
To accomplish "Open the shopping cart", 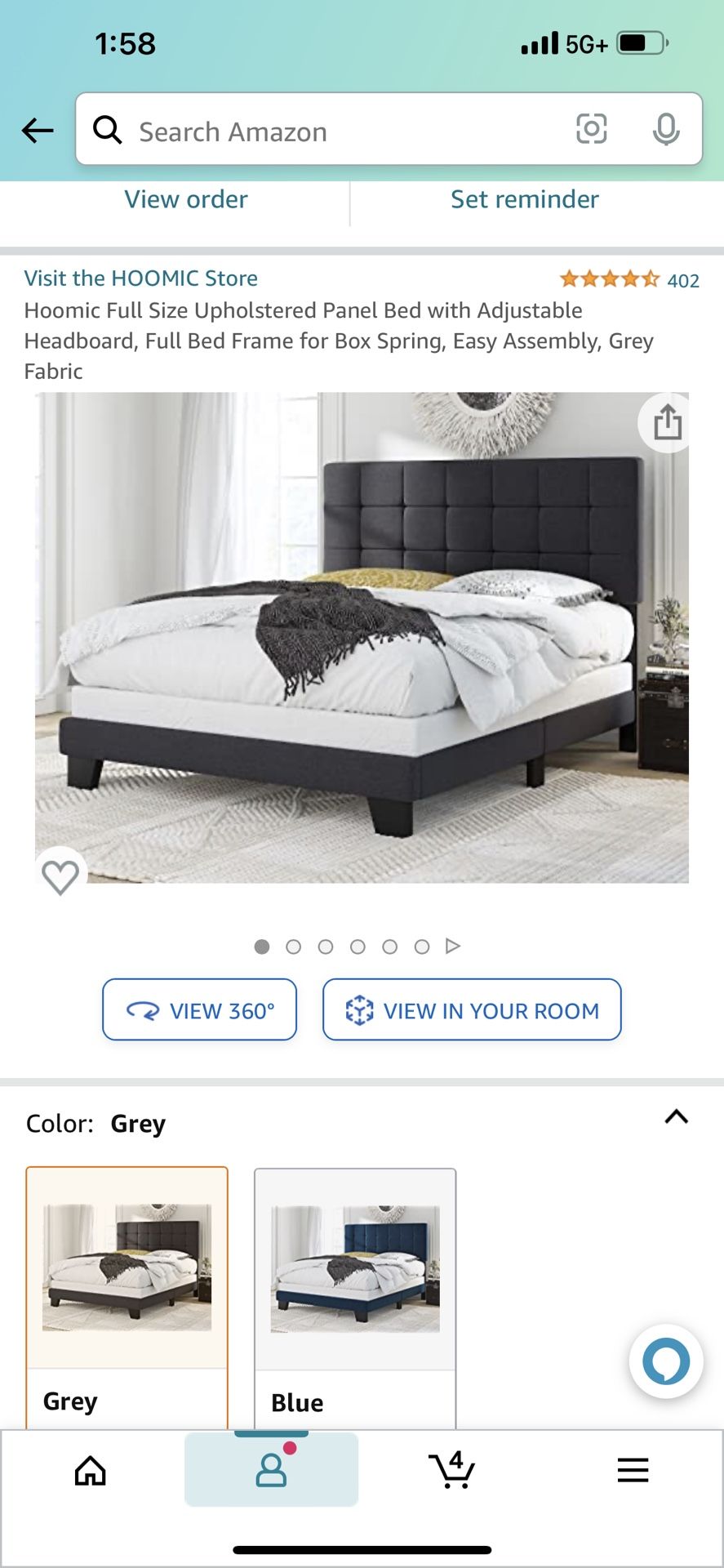I will click(452, 1470).
